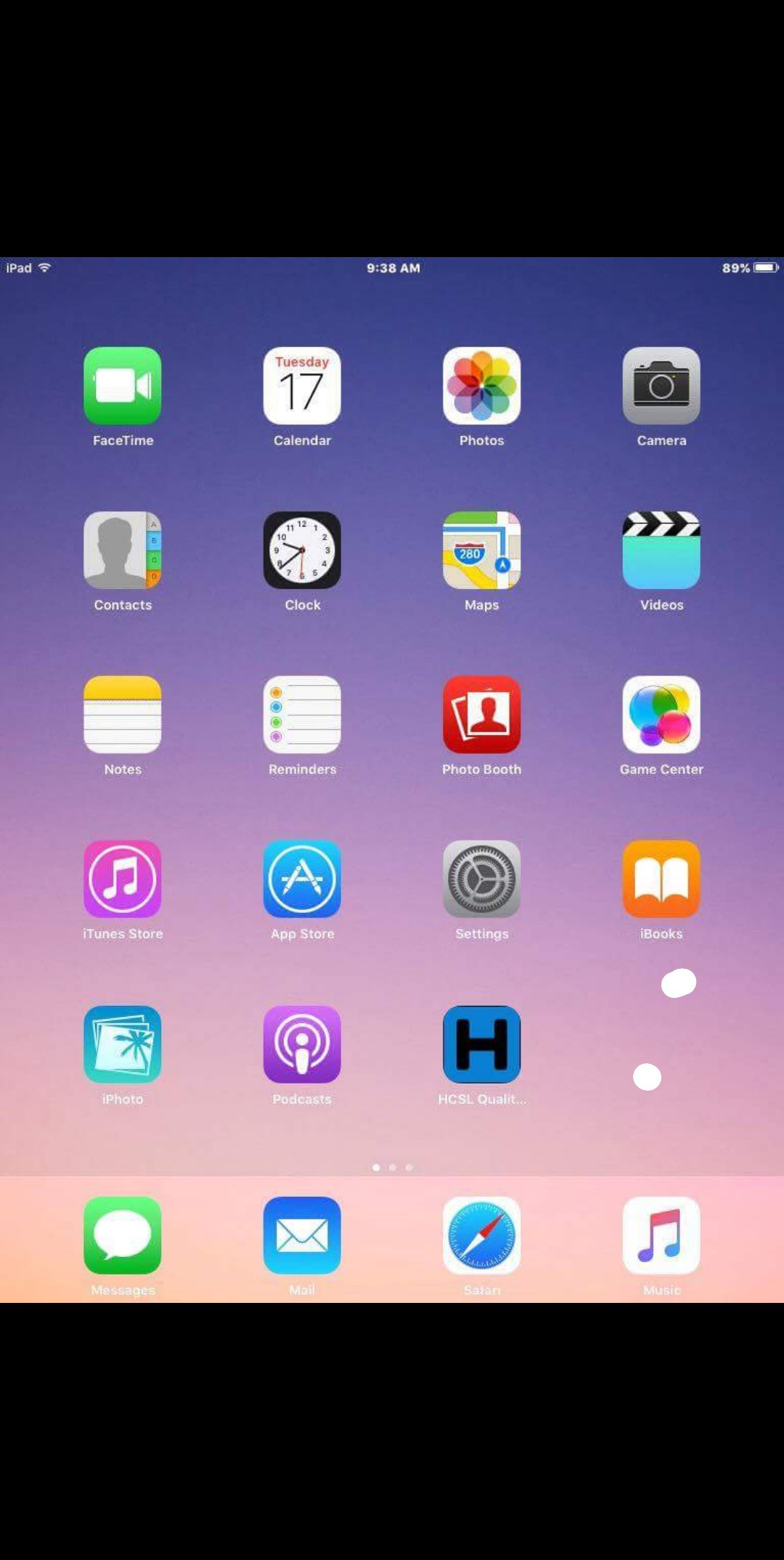Launch the Podcasts app

302,1044
